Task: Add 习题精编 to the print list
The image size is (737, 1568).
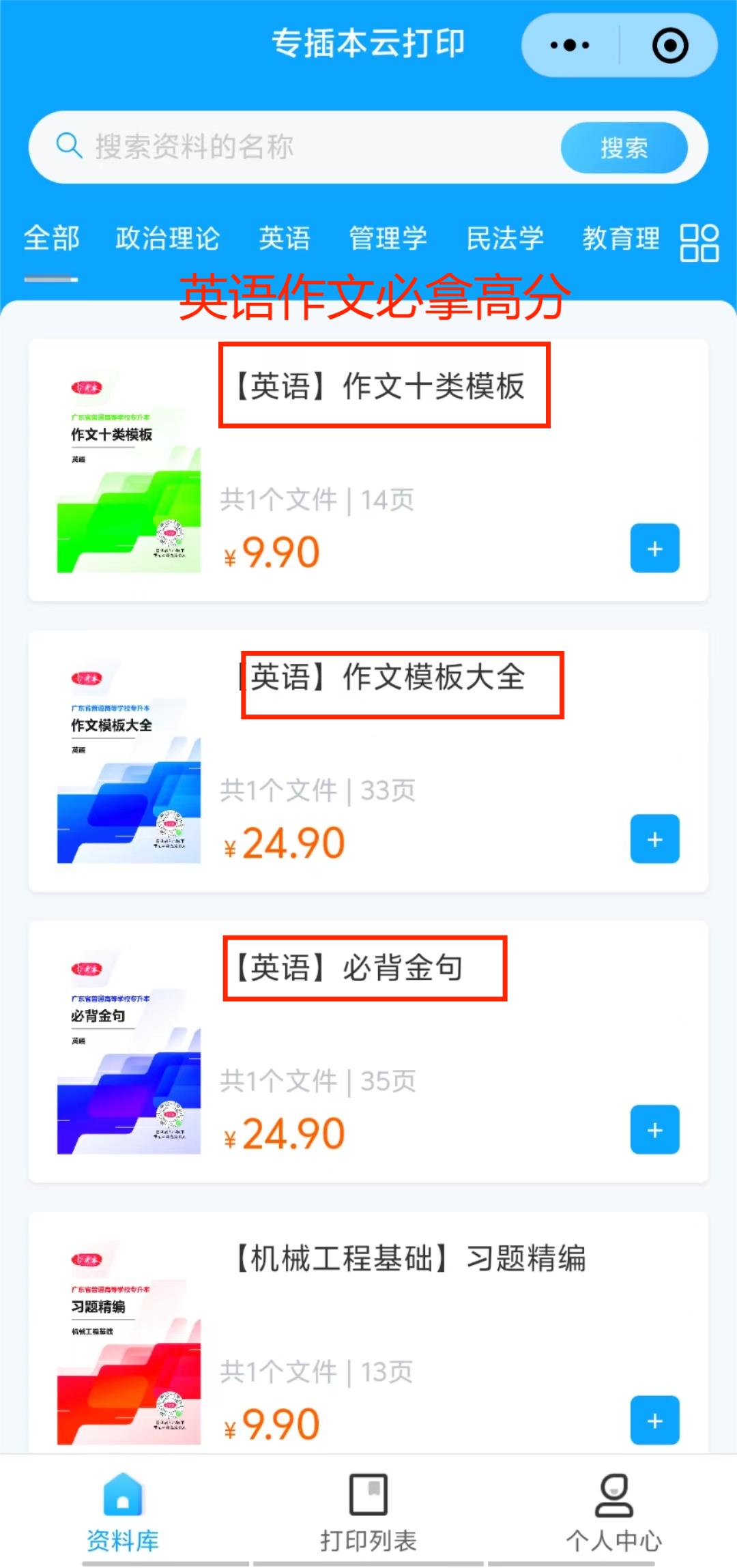Action: tap(654, 1421)
